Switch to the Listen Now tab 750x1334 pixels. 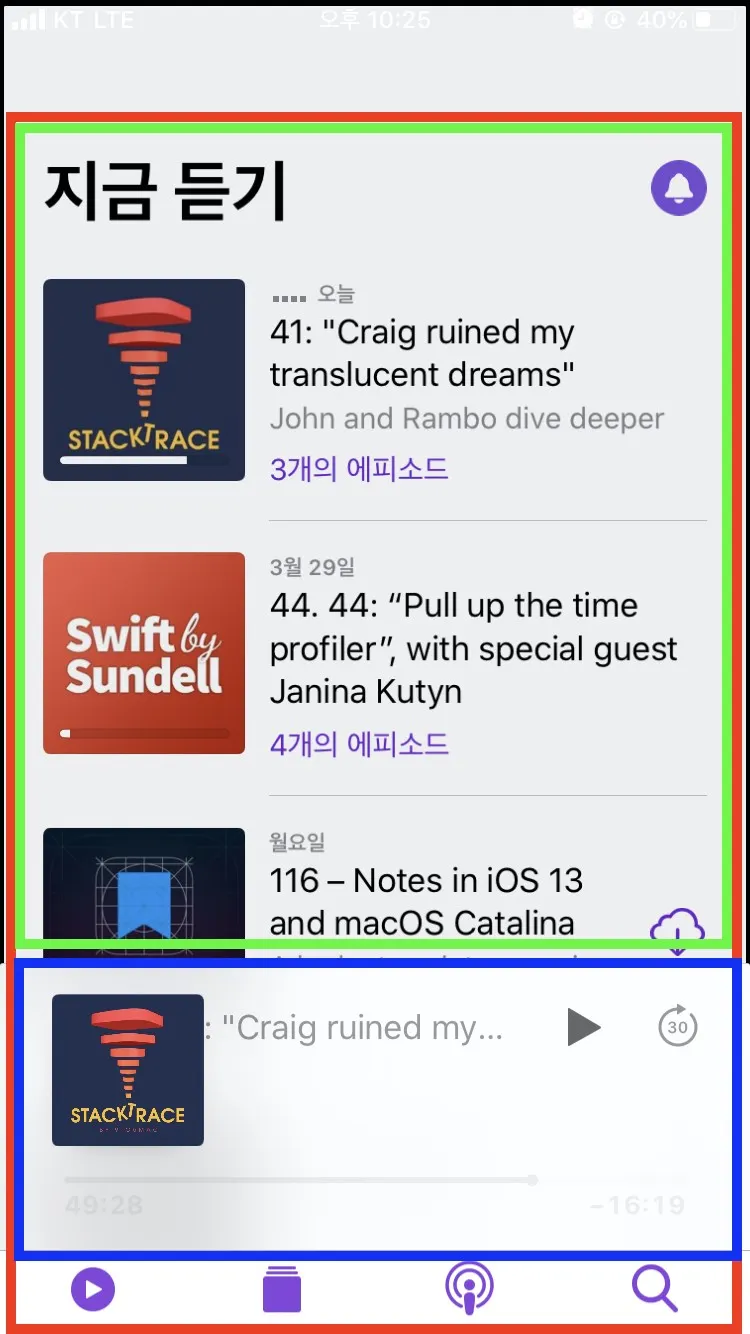coord(93,1289)
